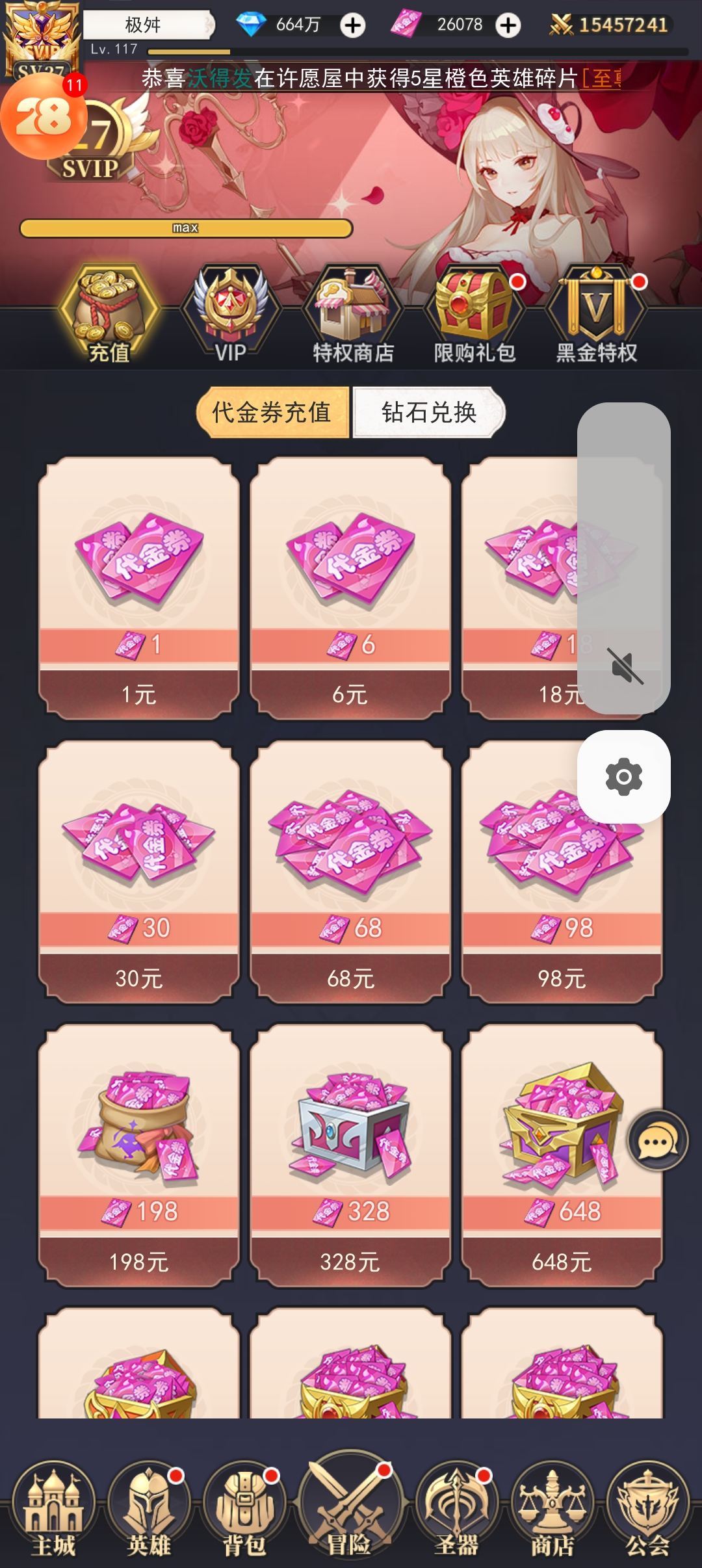
Task: Add more diamonds with the plus button
Action: (x=353, y=25)
